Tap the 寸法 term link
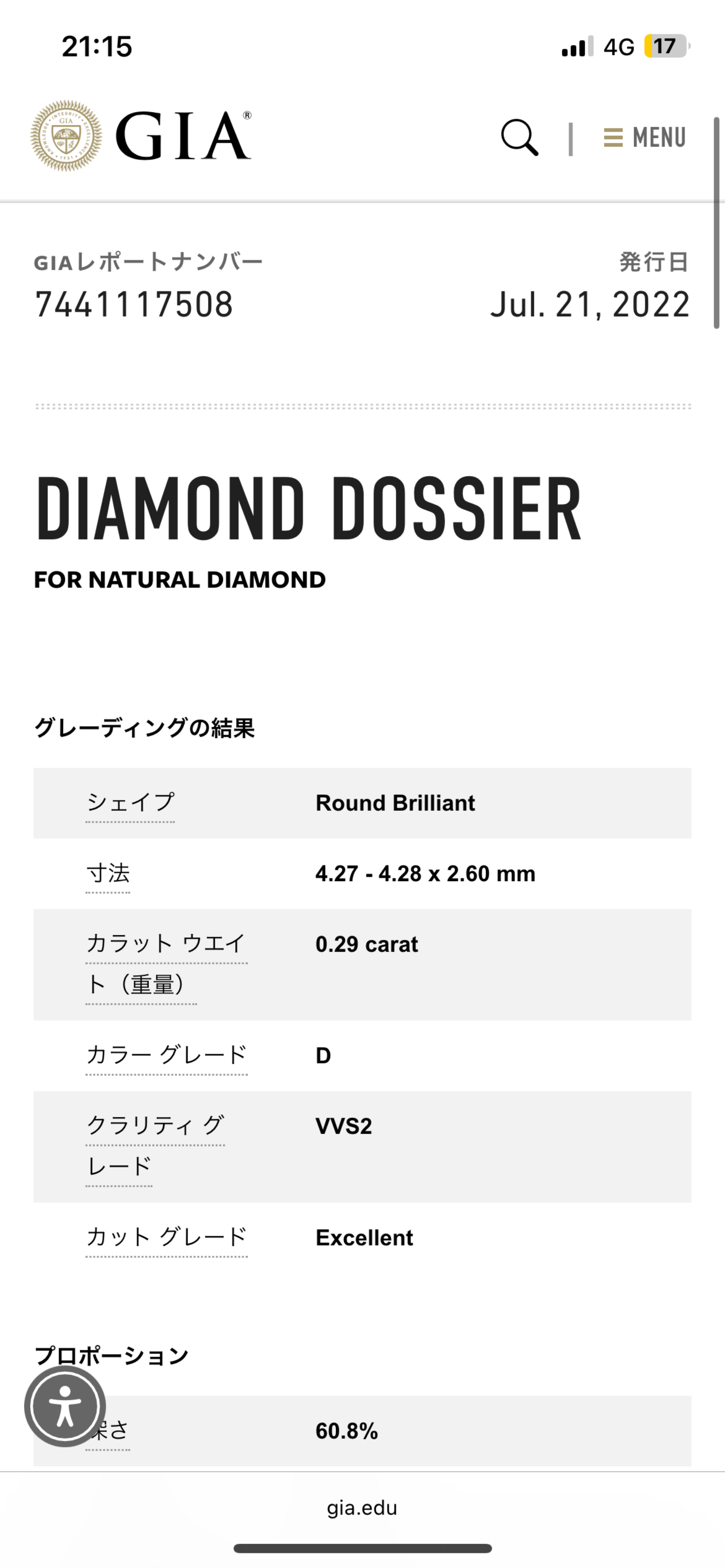 click(108, 873)
